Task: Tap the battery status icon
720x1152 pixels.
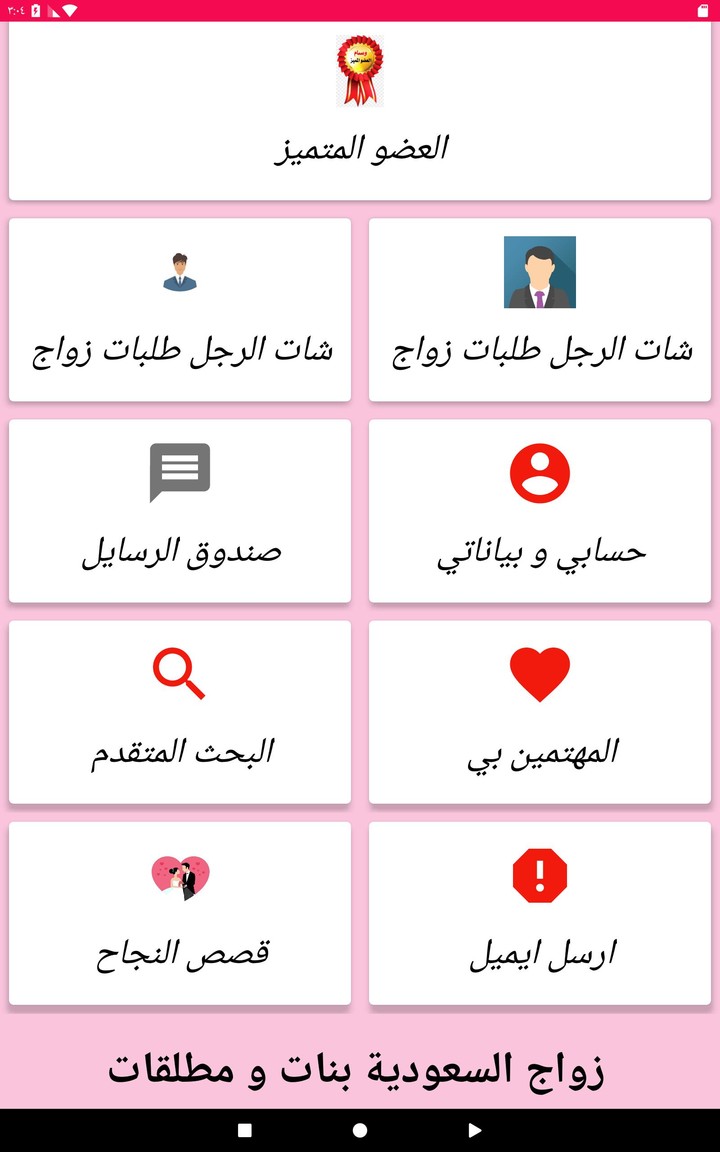Action: pyautogui.click(x=35, y=11)
